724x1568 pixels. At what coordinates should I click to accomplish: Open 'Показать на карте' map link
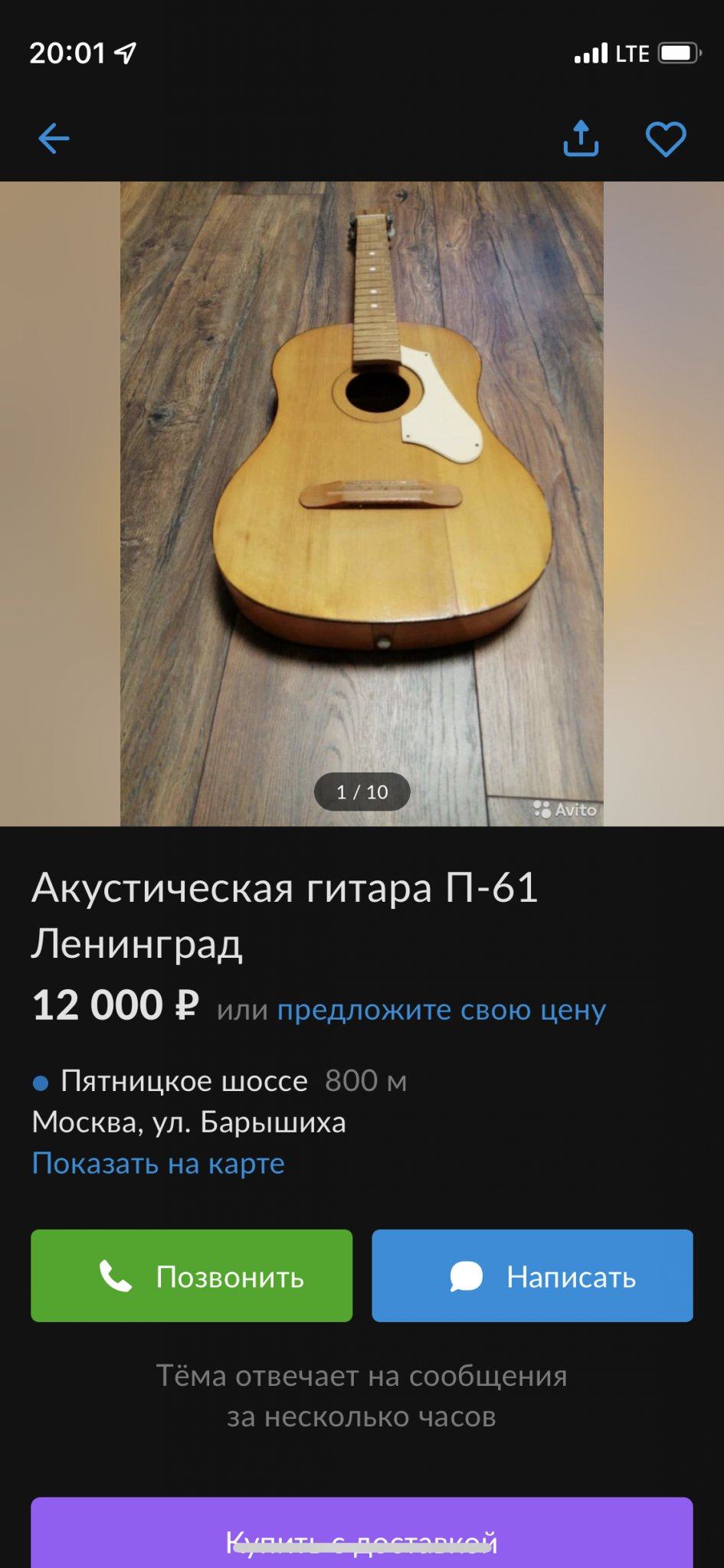tap(159, 1163)
